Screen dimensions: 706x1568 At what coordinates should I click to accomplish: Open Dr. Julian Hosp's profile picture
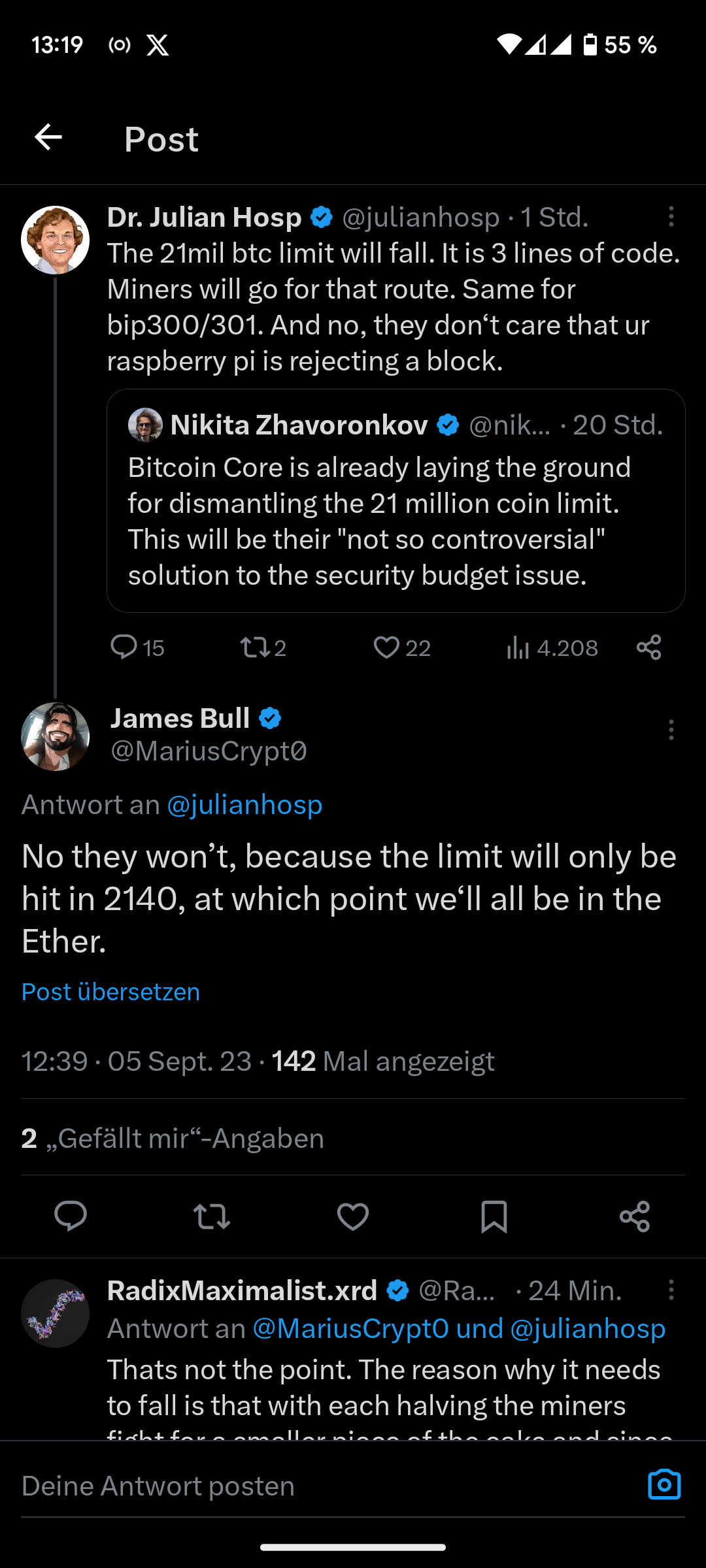click(x=56, y=240)
